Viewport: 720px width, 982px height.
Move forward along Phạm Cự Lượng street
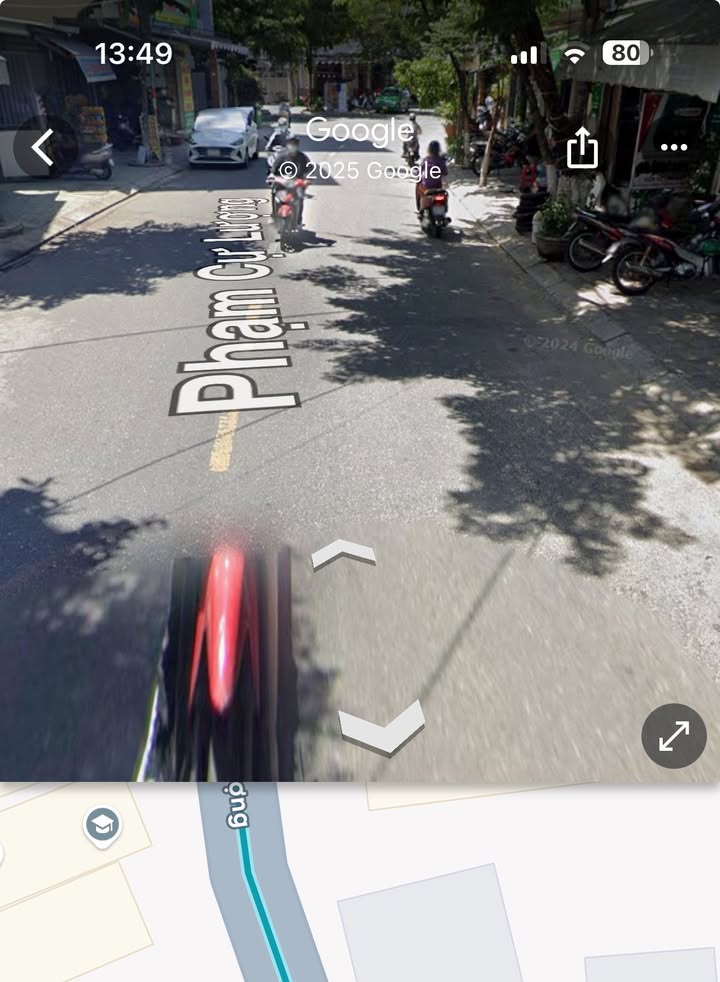pos(343,554)
